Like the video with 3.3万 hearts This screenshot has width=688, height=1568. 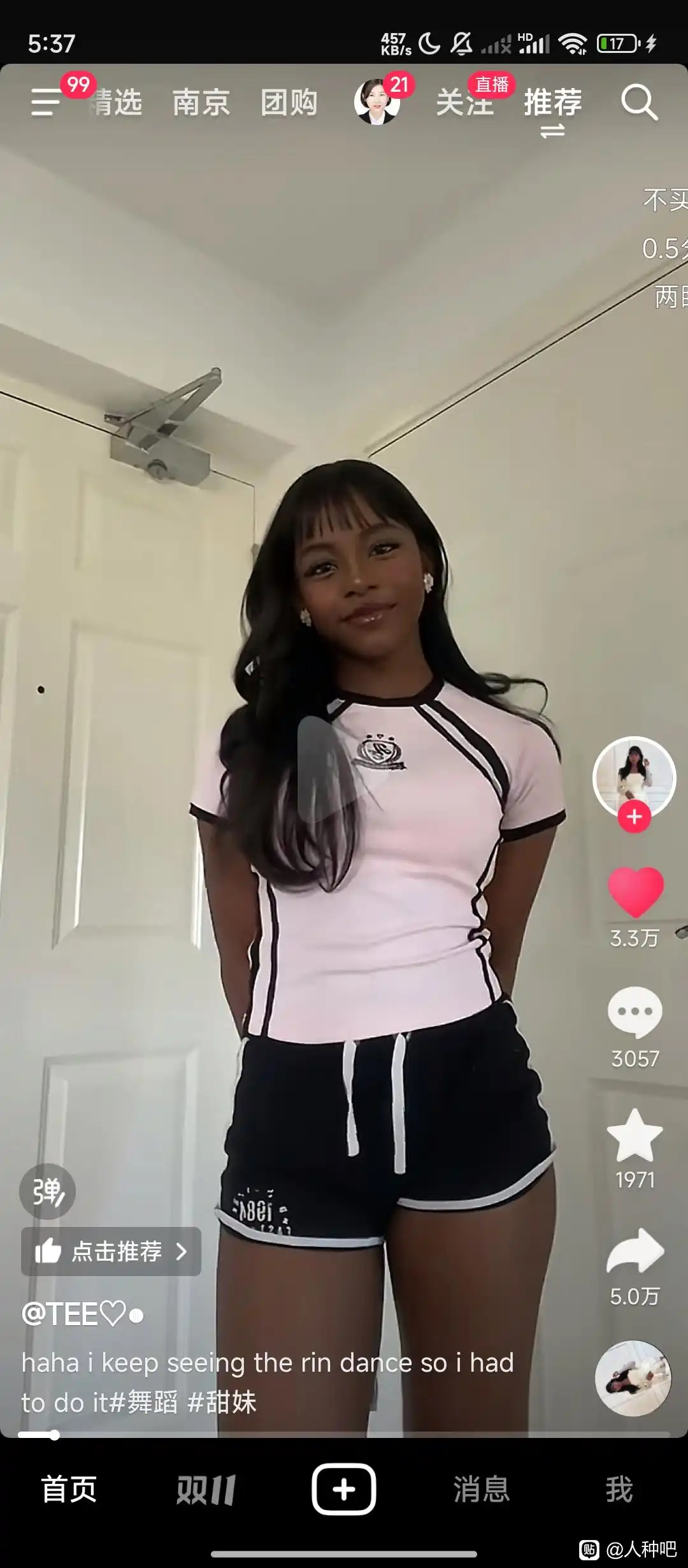(x=635, y=892)
